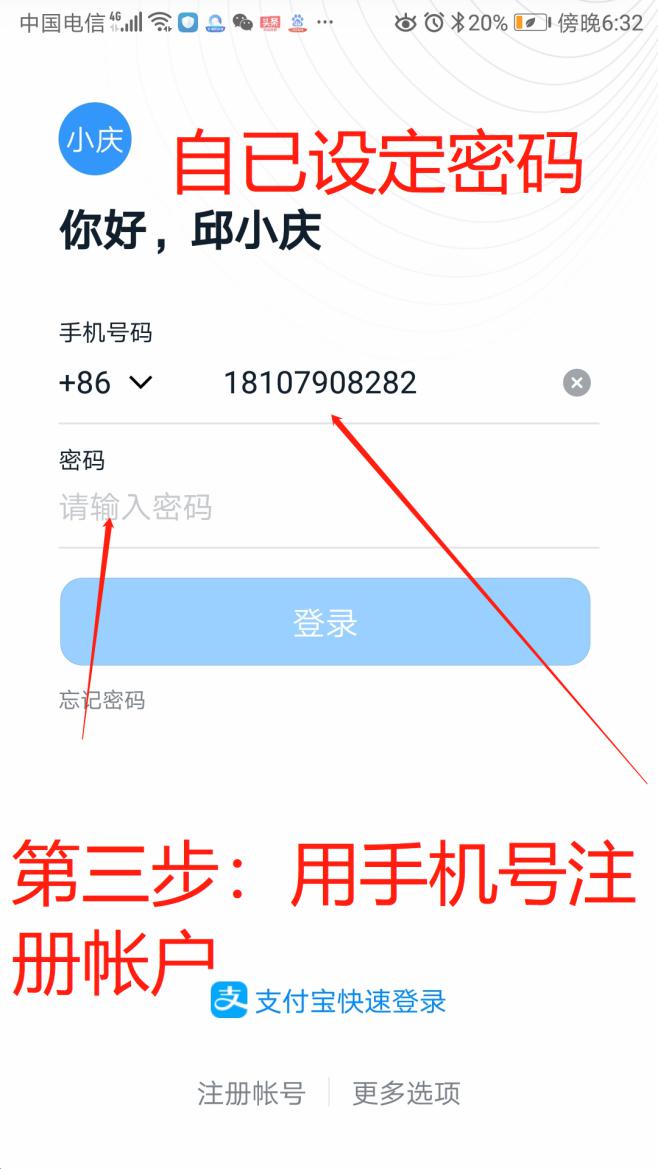658x1169 pixels.
Task: Clear the entered phone number
Action: (576, 383)
